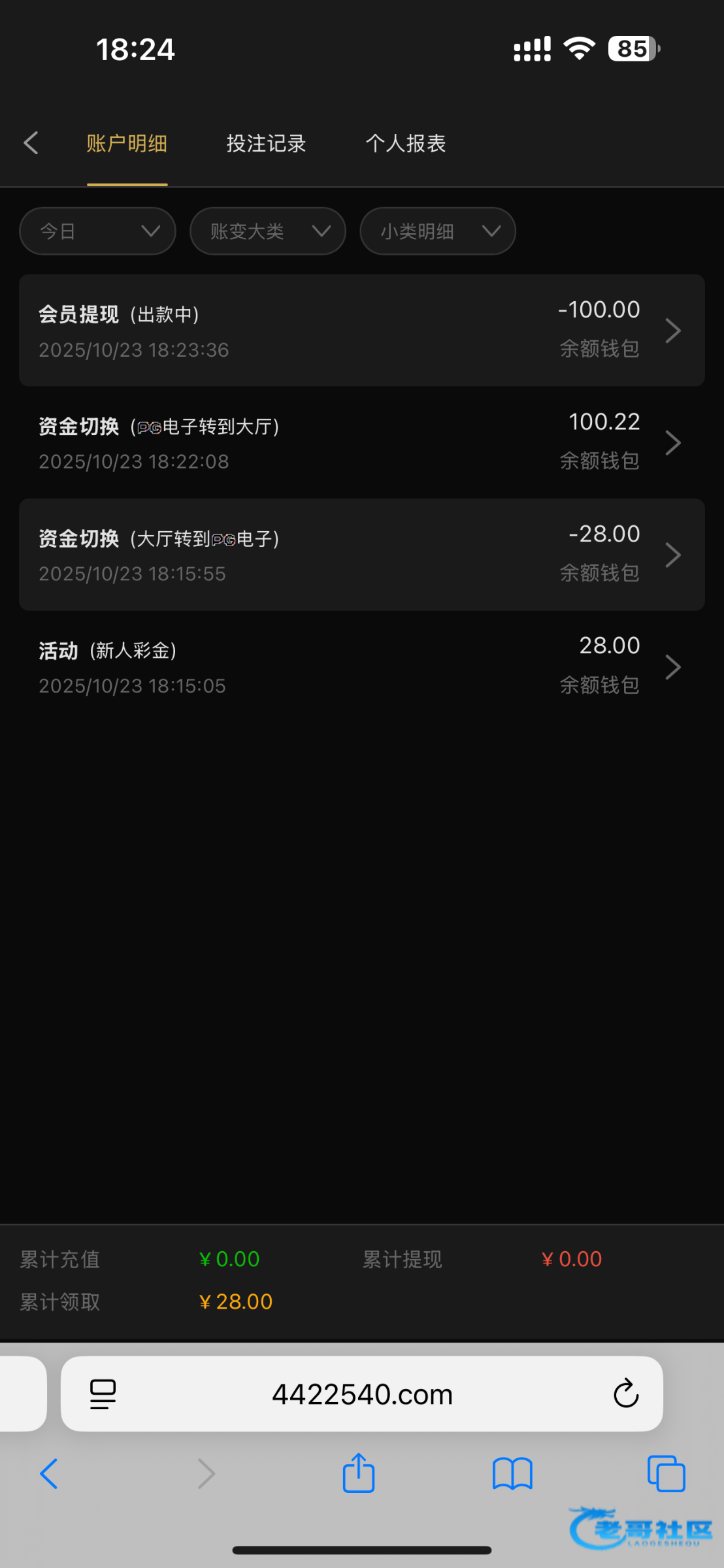Tap the 4422540.com address bar
The image size is (724, 1568).
362,1394
